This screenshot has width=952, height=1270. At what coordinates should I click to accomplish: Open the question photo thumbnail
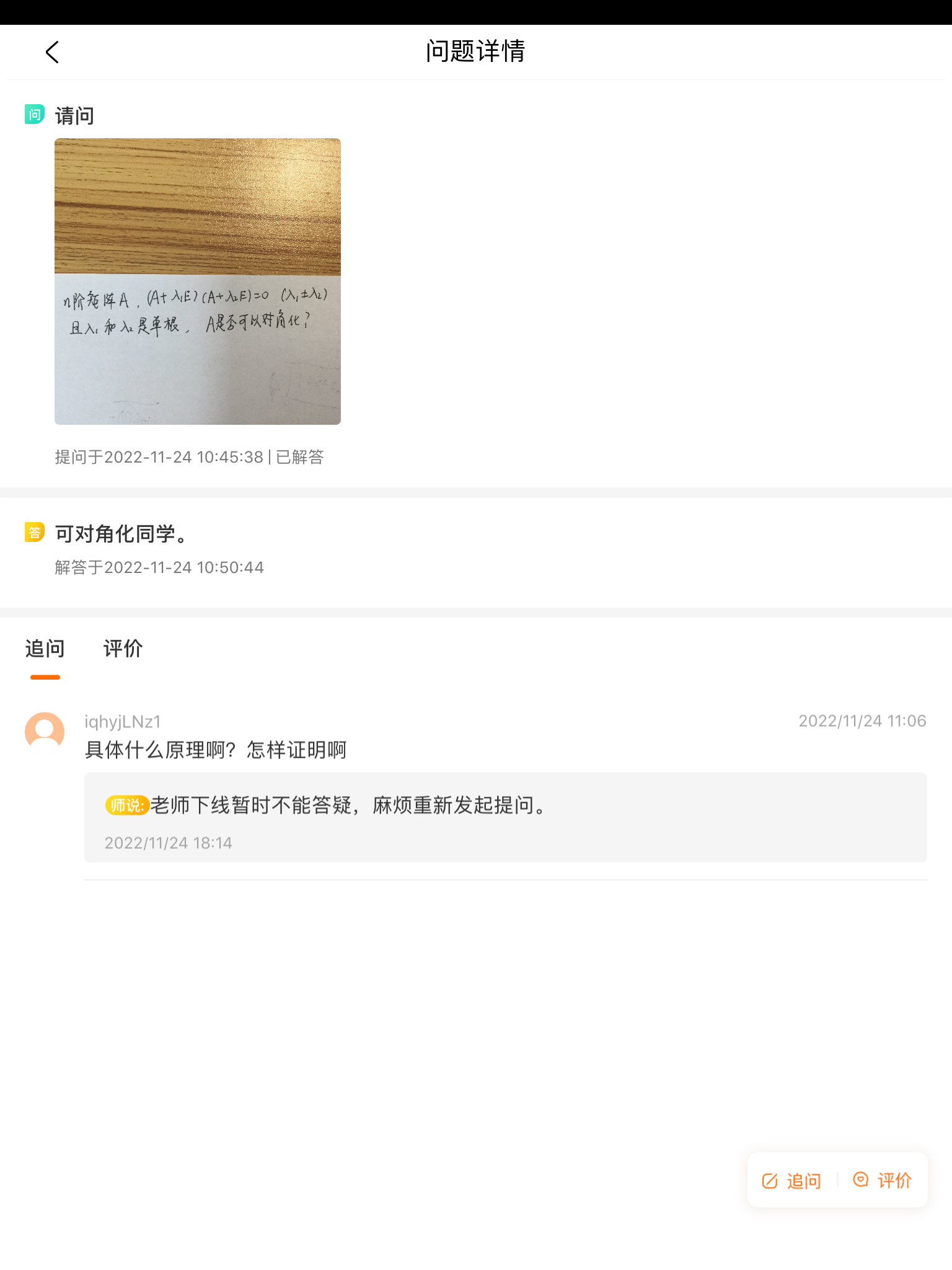[197, 282]
